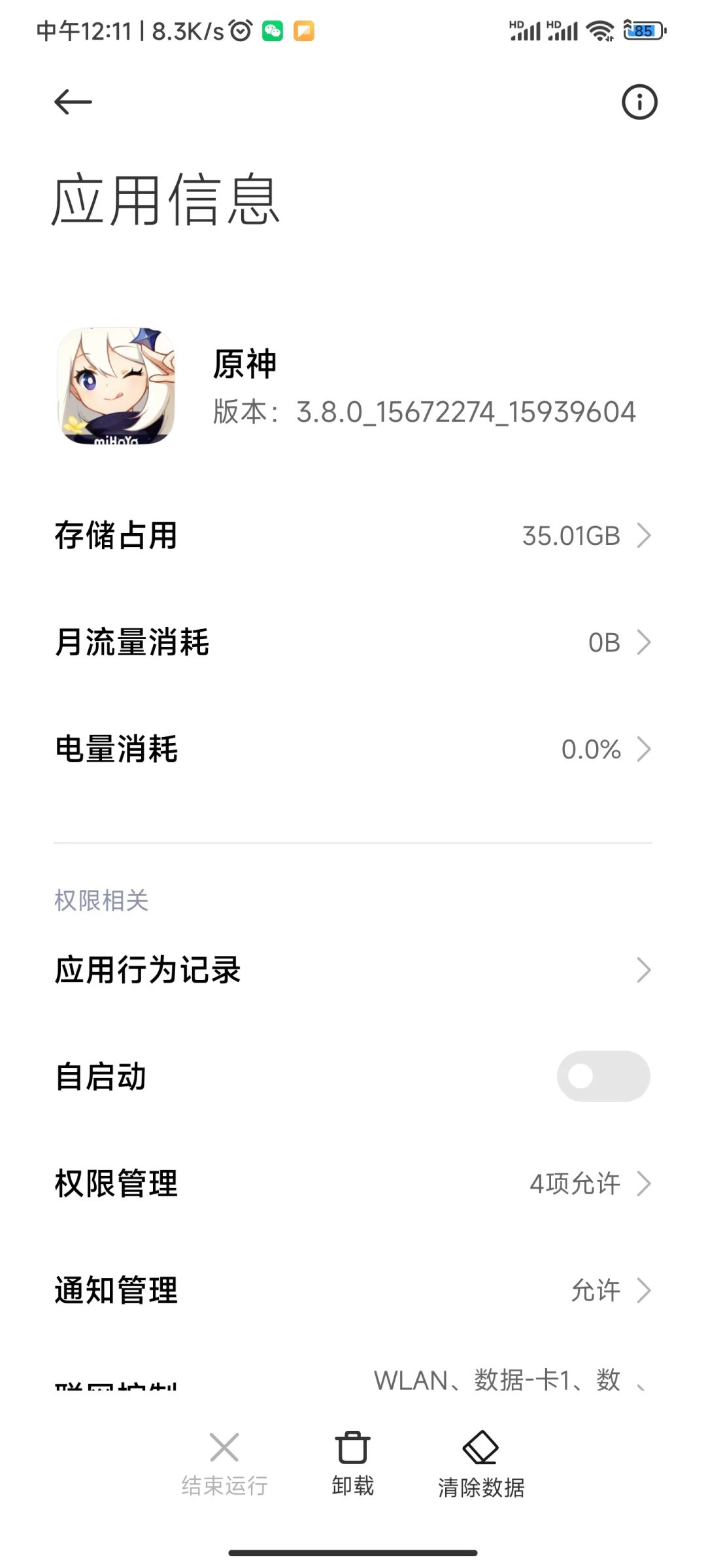The width and height of the screenshot is (706, 1568).
Task: Tap the WeChat icon in the status bar
Action: point(273,29)
